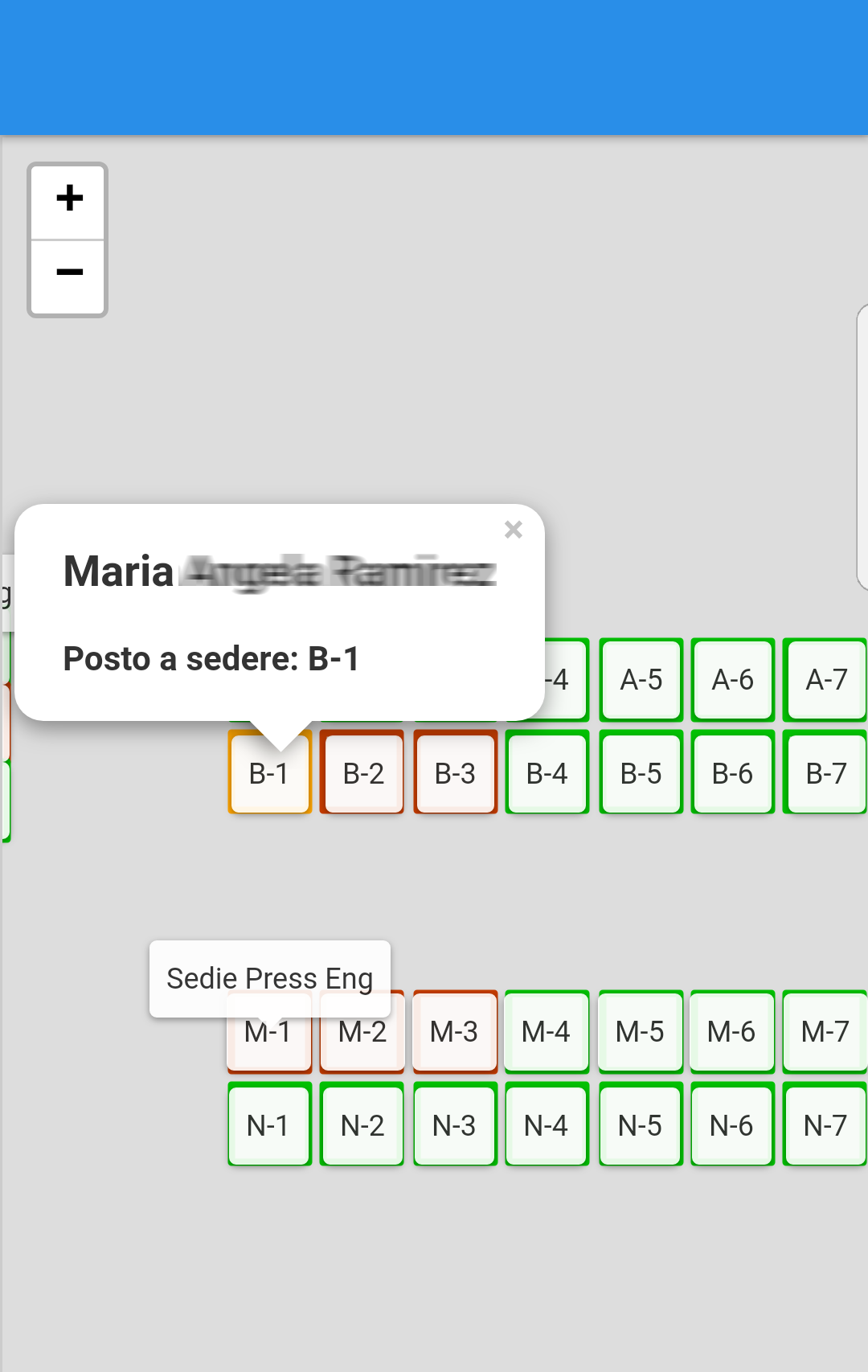
Task: Select seat A-7
Action: coord(825,680)
